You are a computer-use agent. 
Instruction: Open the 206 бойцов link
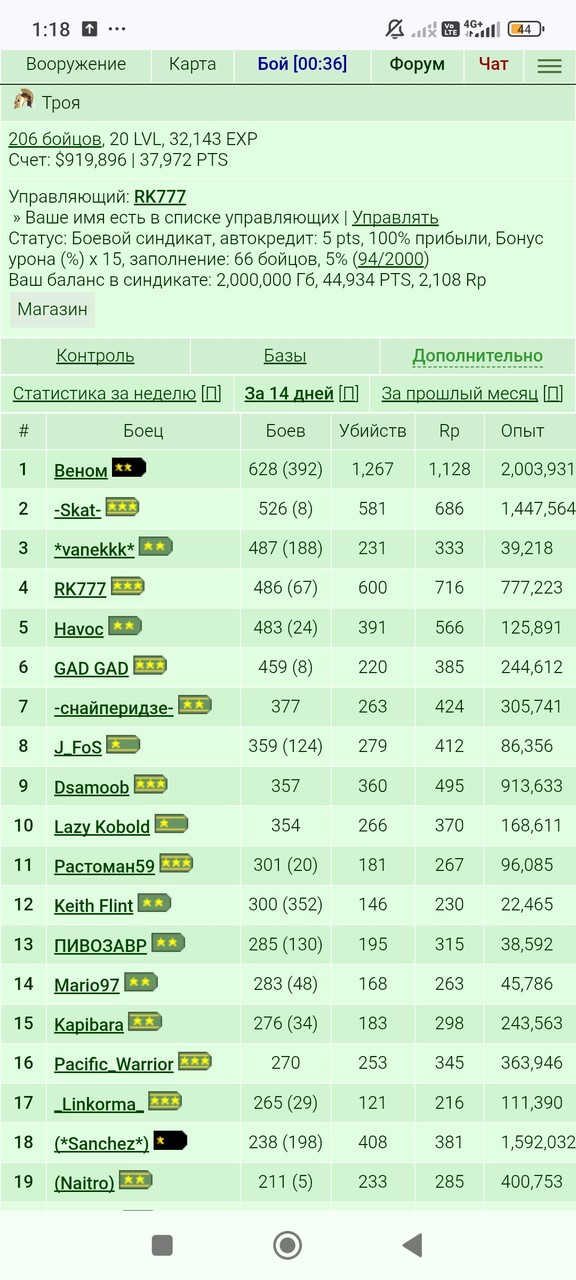click(55, 139)
